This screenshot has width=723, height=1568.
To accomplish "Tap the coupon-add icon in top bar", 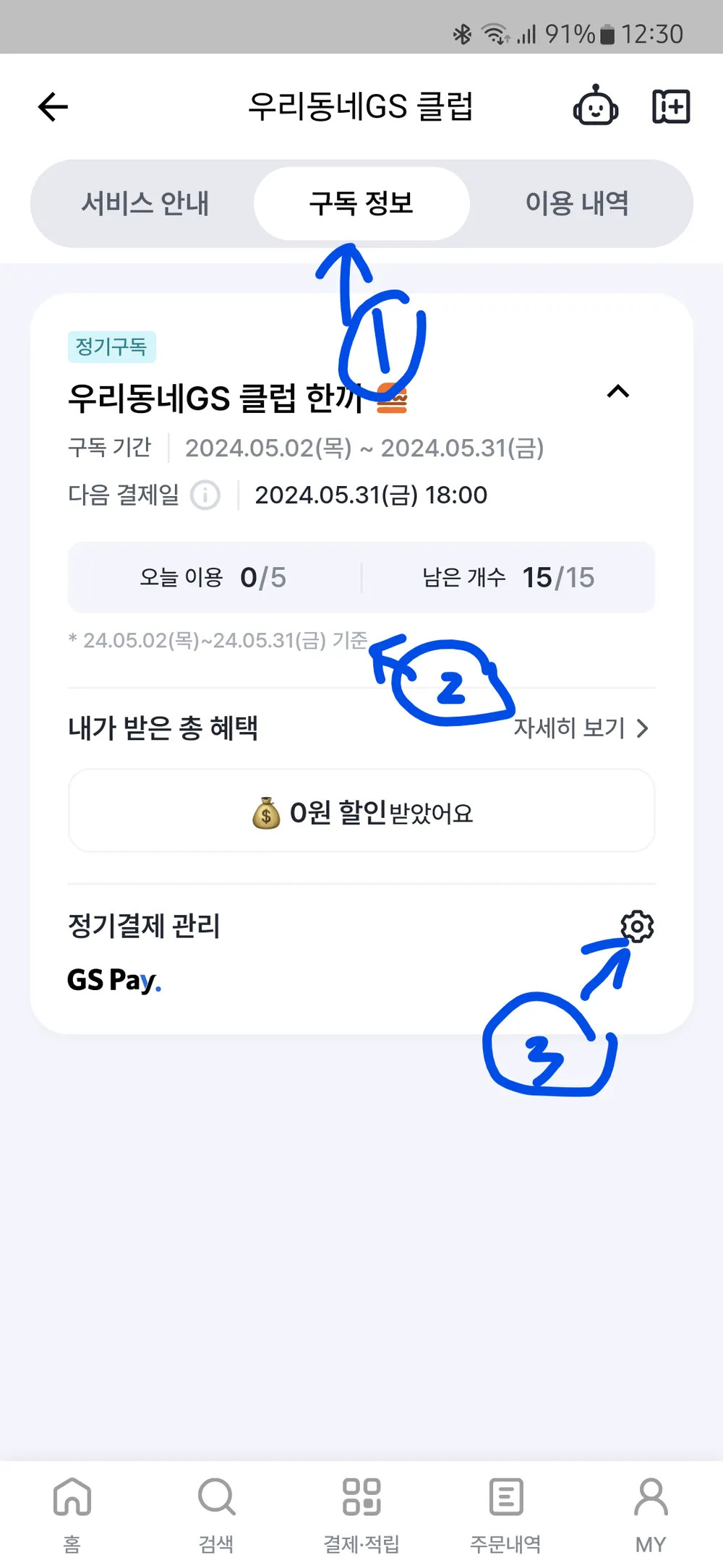I will pos(671,107).
